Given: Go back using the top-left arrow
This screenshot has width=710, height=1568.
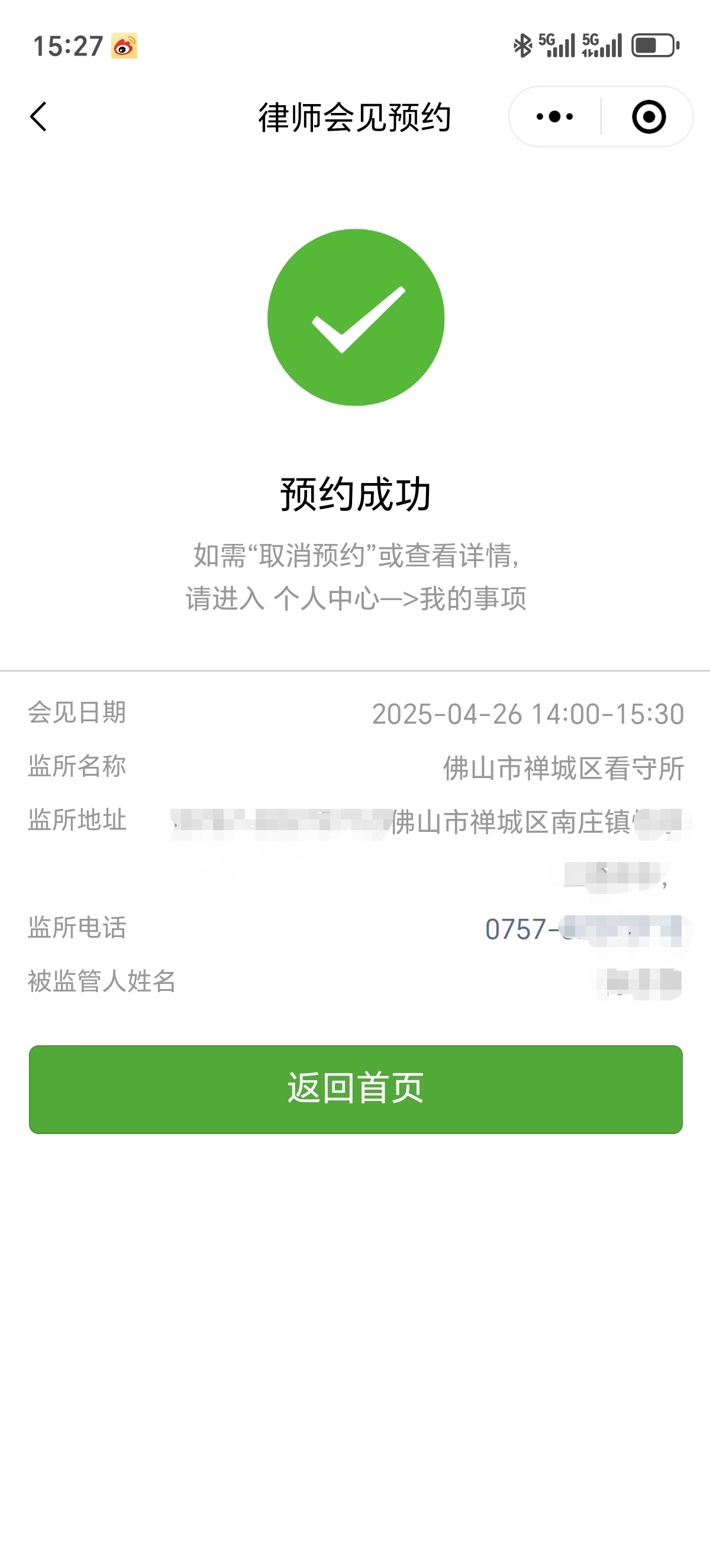Looking at the screenshot, I should point(38,116).
